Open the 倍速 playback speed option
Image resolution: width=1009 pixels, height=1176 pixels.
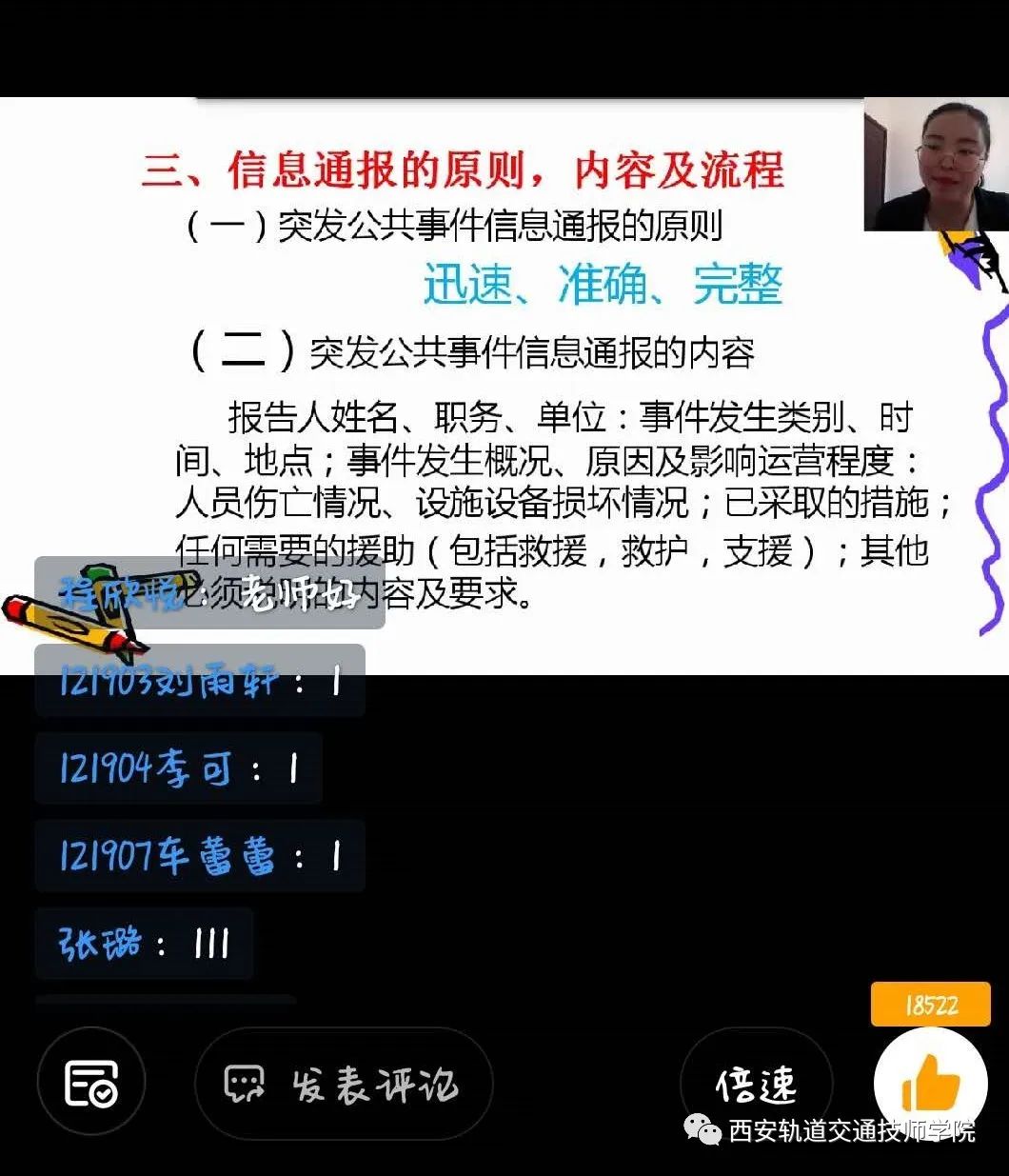[x=756, y=1084]
